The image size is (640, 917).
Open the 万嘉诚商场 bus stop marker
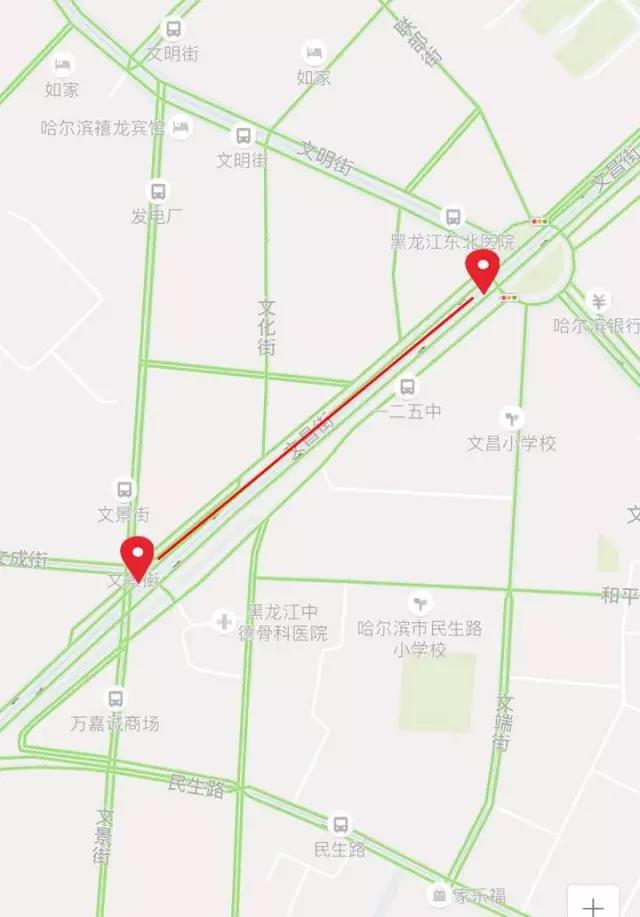116,699
